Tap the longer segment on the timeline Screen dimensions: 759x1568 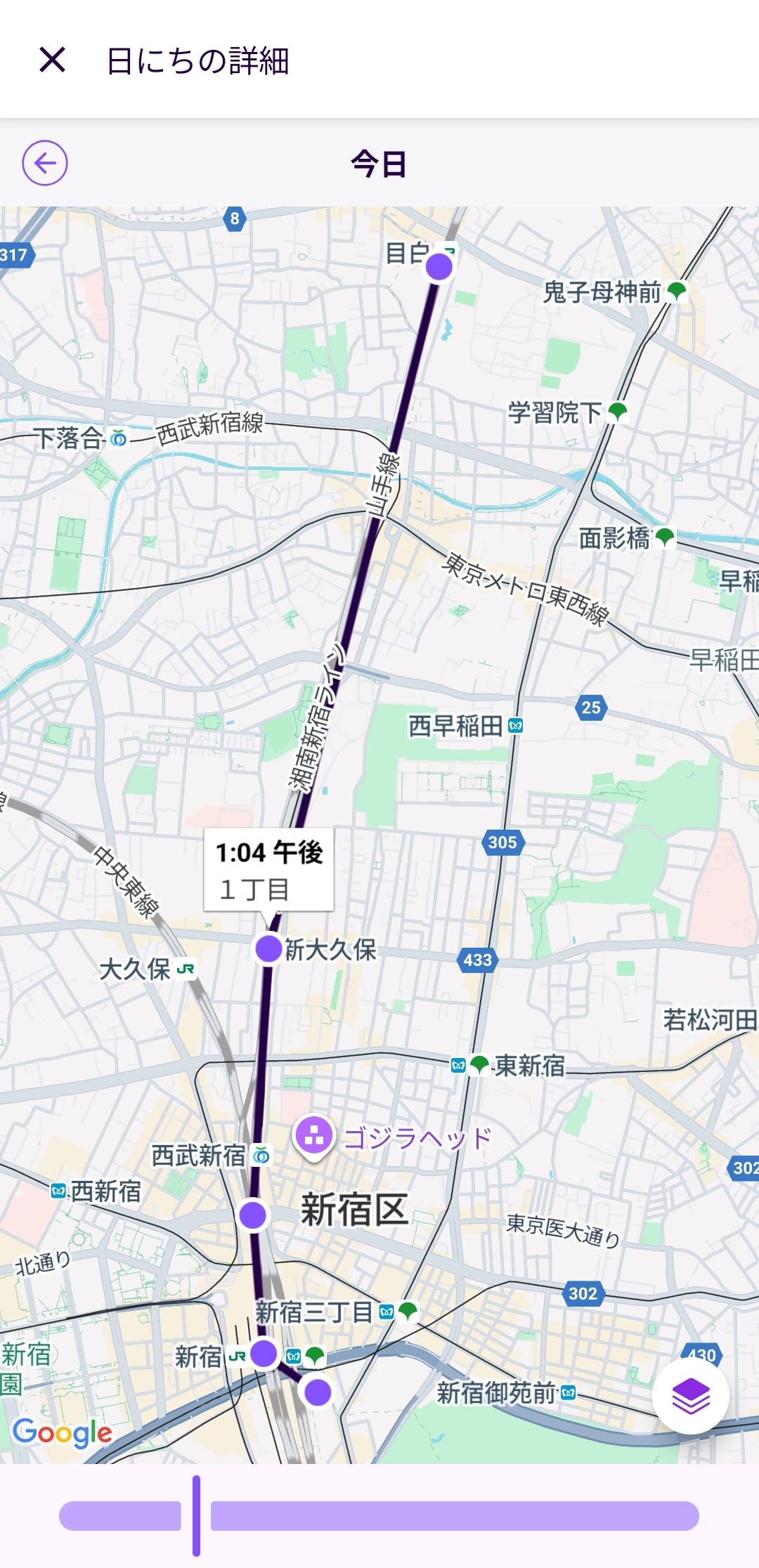point(454,1516)
